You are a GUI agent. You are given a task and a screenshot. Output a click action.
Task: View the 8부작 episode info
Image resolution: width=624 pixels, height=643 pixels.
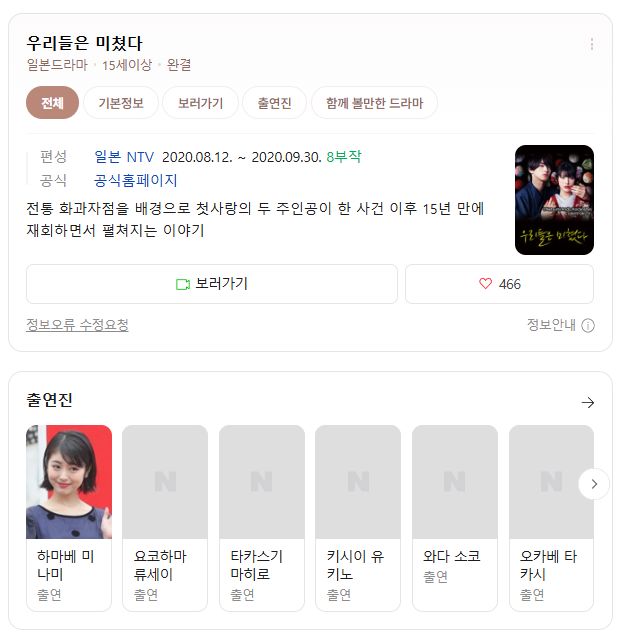point(343,157)
